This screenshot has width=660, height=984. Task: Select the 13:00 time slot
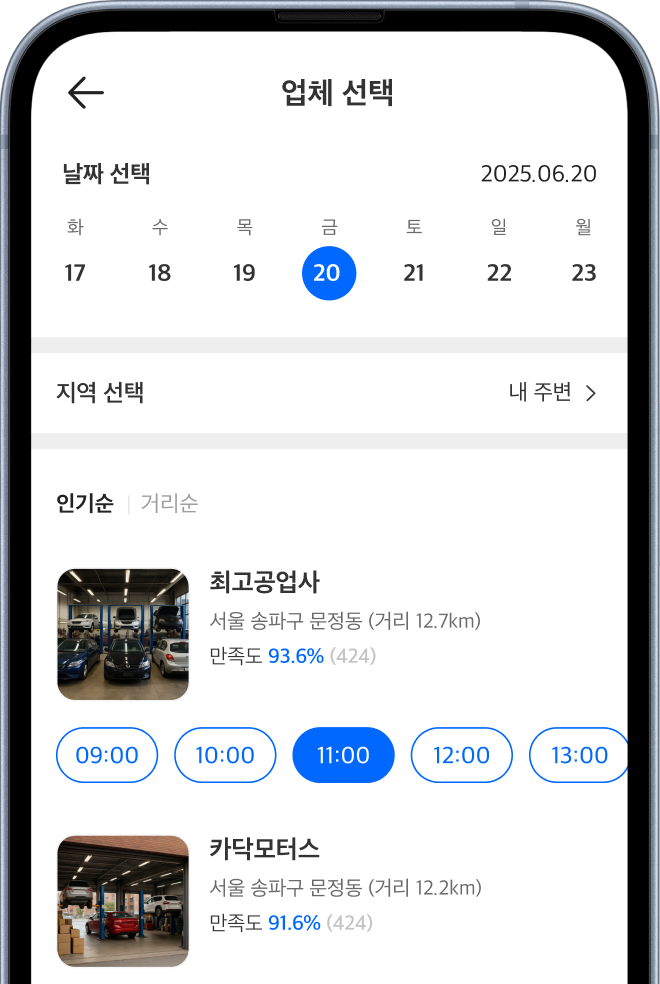click(579, 755)
